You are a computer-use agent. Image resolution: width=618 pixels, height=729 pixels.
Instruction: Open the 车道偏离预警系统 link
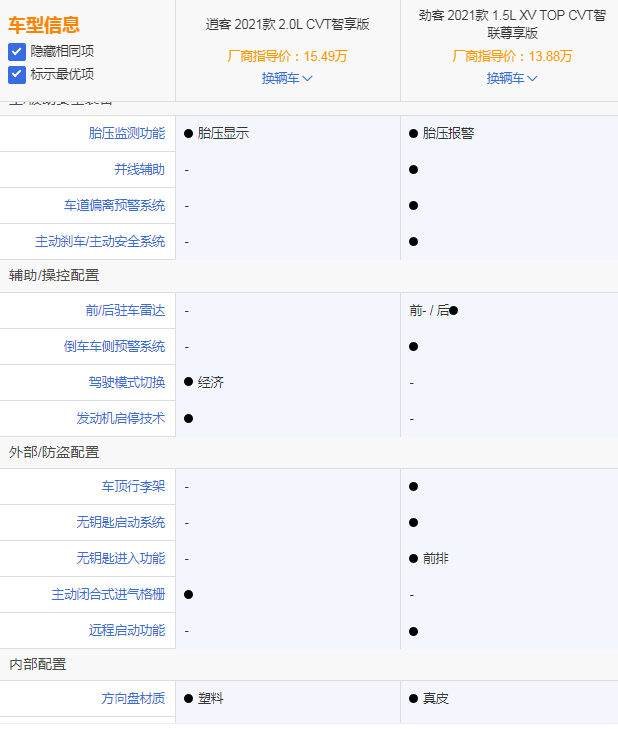[x=114, y=205]
